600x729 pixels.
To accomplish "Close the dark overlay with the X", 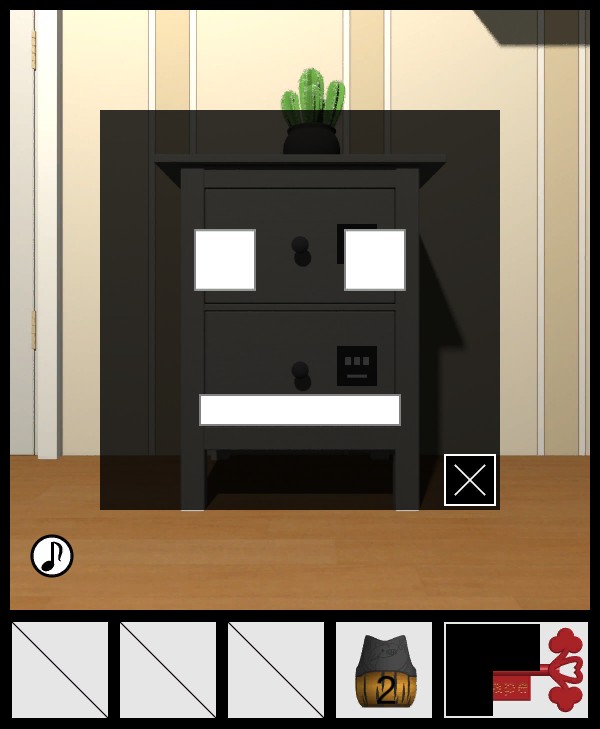I will click(x=470, y=480).
